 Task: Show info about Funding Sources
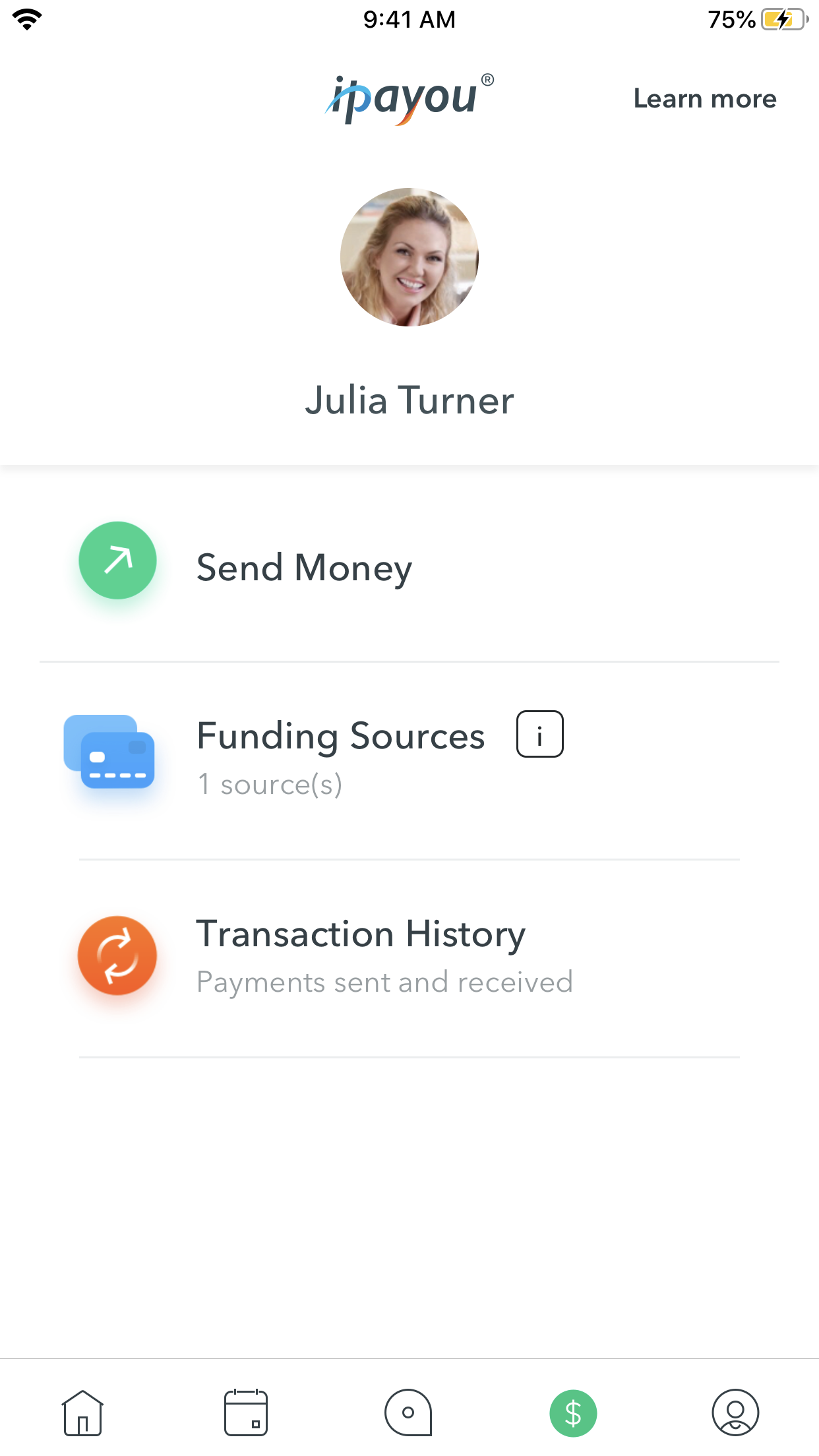(x=539, y=734)
